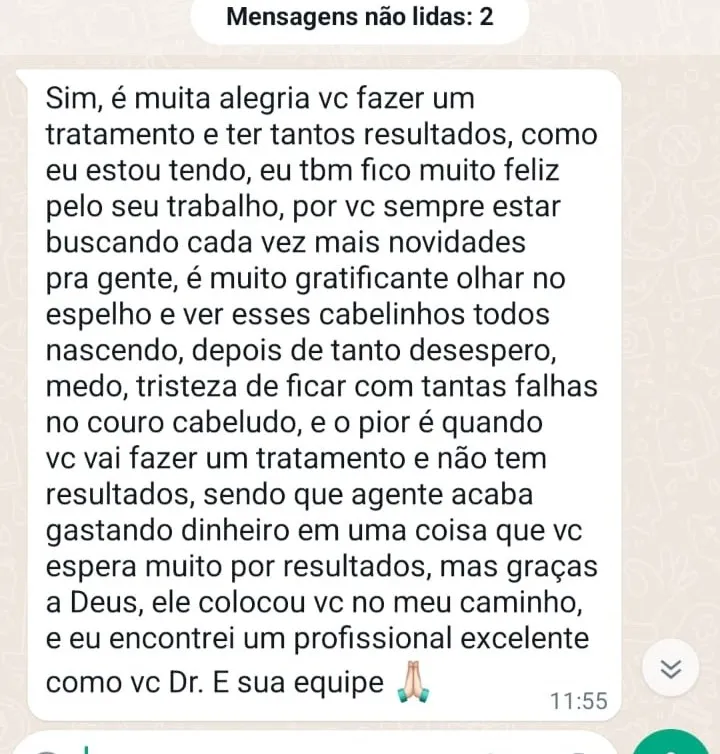
Task: Click the phrase 'muito gratificante'
Action: (338, 278)
